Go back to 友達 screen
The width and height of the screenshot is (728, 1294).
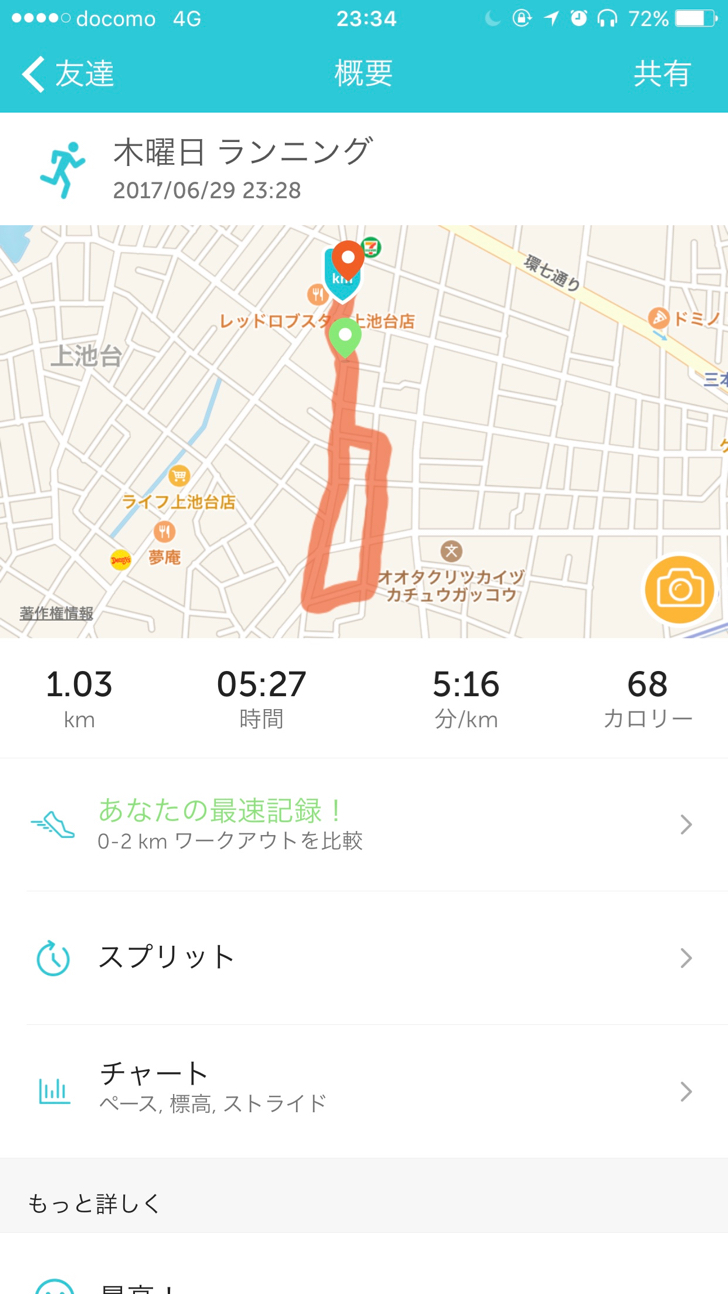click(68, 74)
